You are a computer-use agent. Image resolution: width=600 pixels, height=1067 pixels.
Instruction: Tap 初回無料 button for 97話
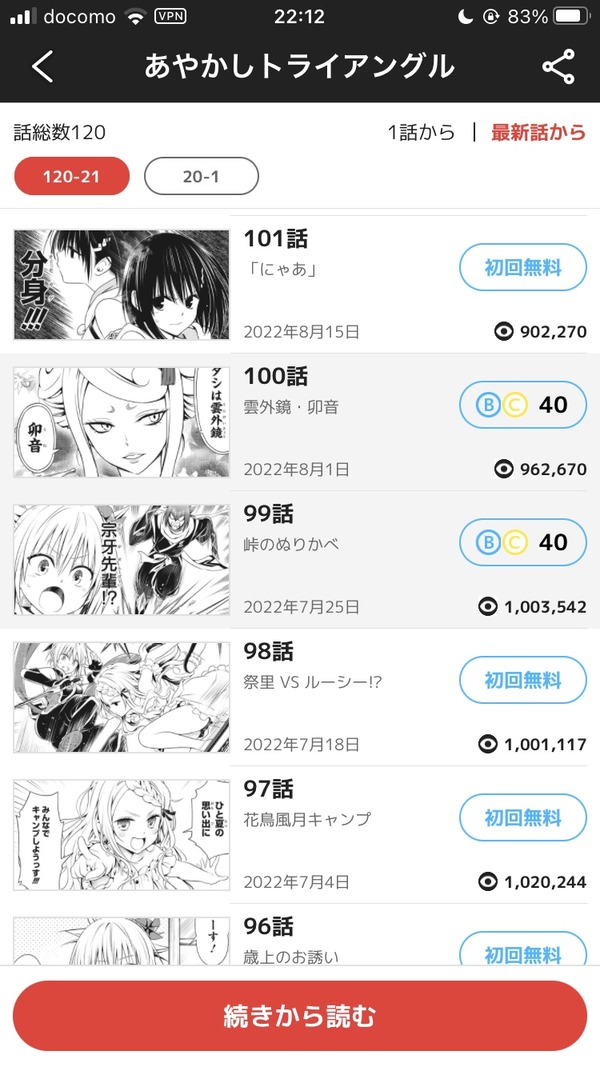tap(522, 817)
